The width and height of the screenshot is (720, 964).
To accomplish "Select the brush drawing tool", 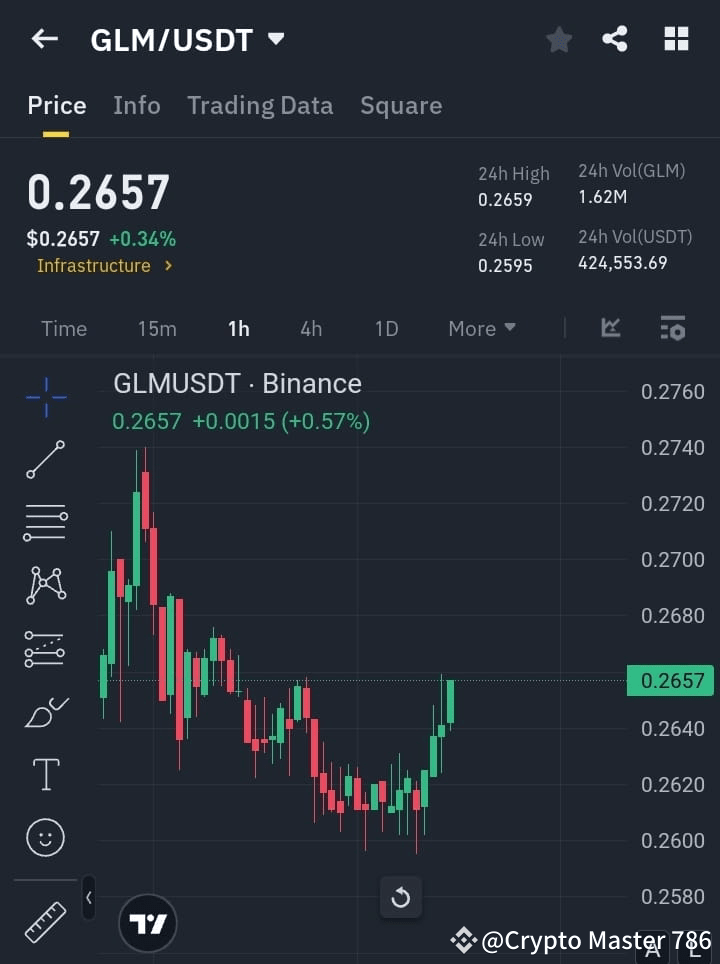I will (x=45, y=712).
